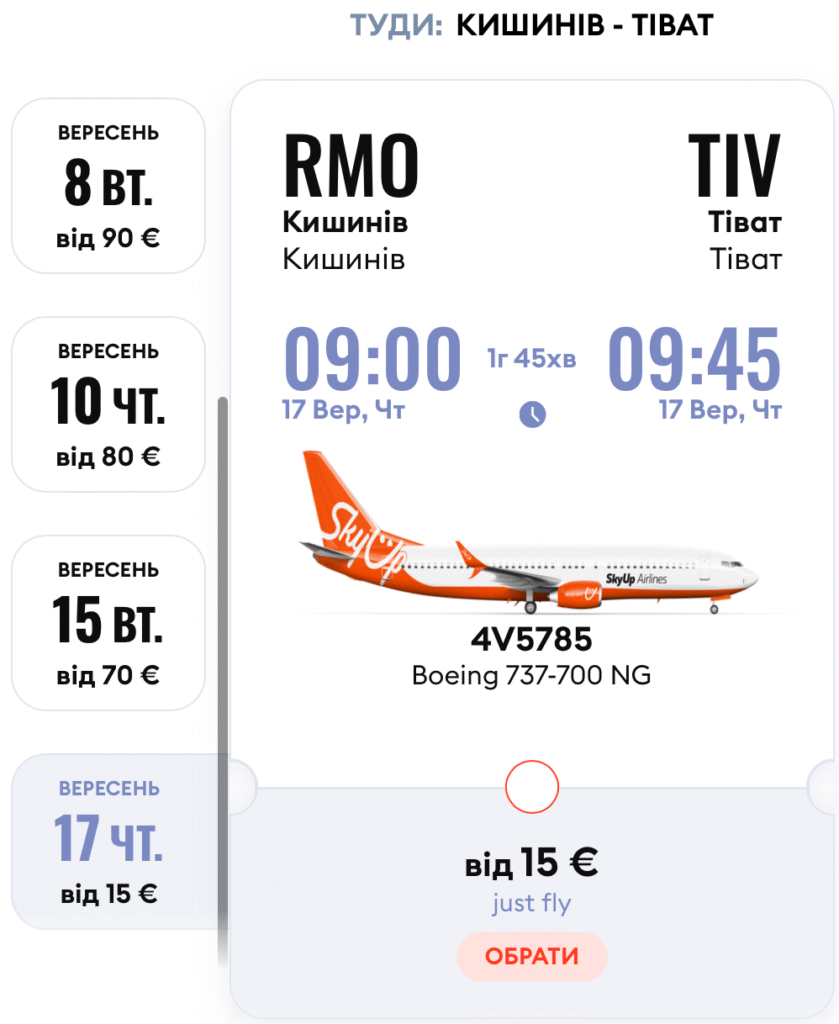The height and width of the screenshot is (1024, 839).
Task: Pick the September 15 date from 70 €
Action: pyautogui.click(x=108, y=623)
